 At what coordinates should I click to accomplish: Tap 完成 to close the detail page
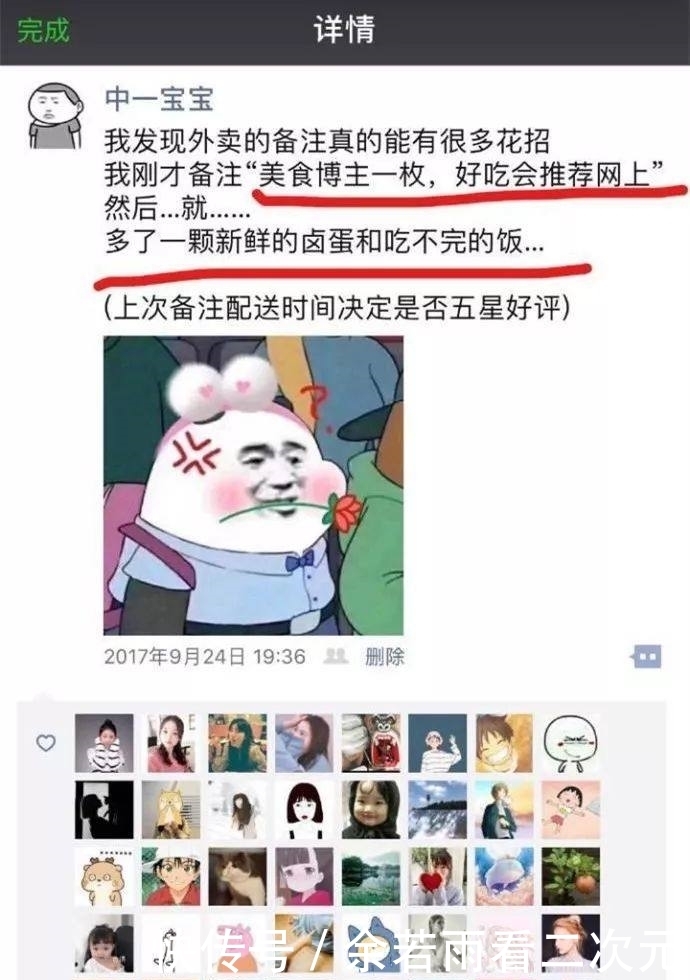click(43, 30)
